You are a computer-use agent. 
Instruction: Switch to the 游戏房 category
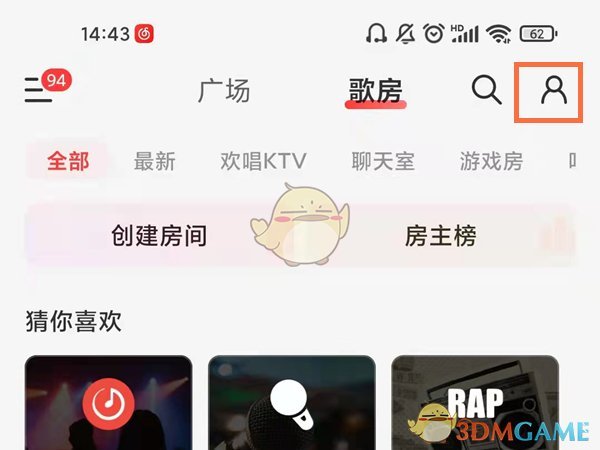[491, 161]
